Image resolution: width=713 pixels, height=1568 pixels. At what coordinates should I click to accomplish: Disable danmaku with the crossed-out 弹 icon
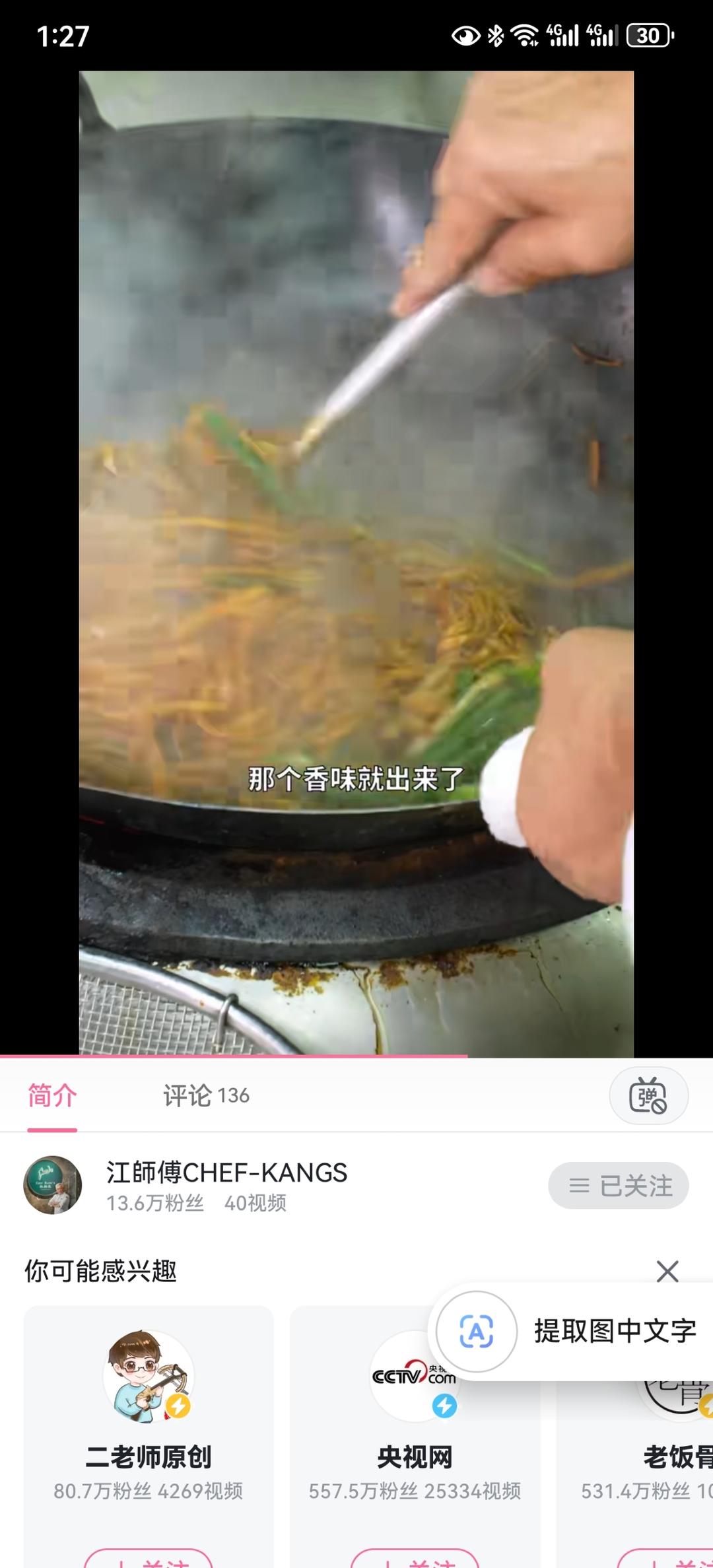(x=648, y=1095)
